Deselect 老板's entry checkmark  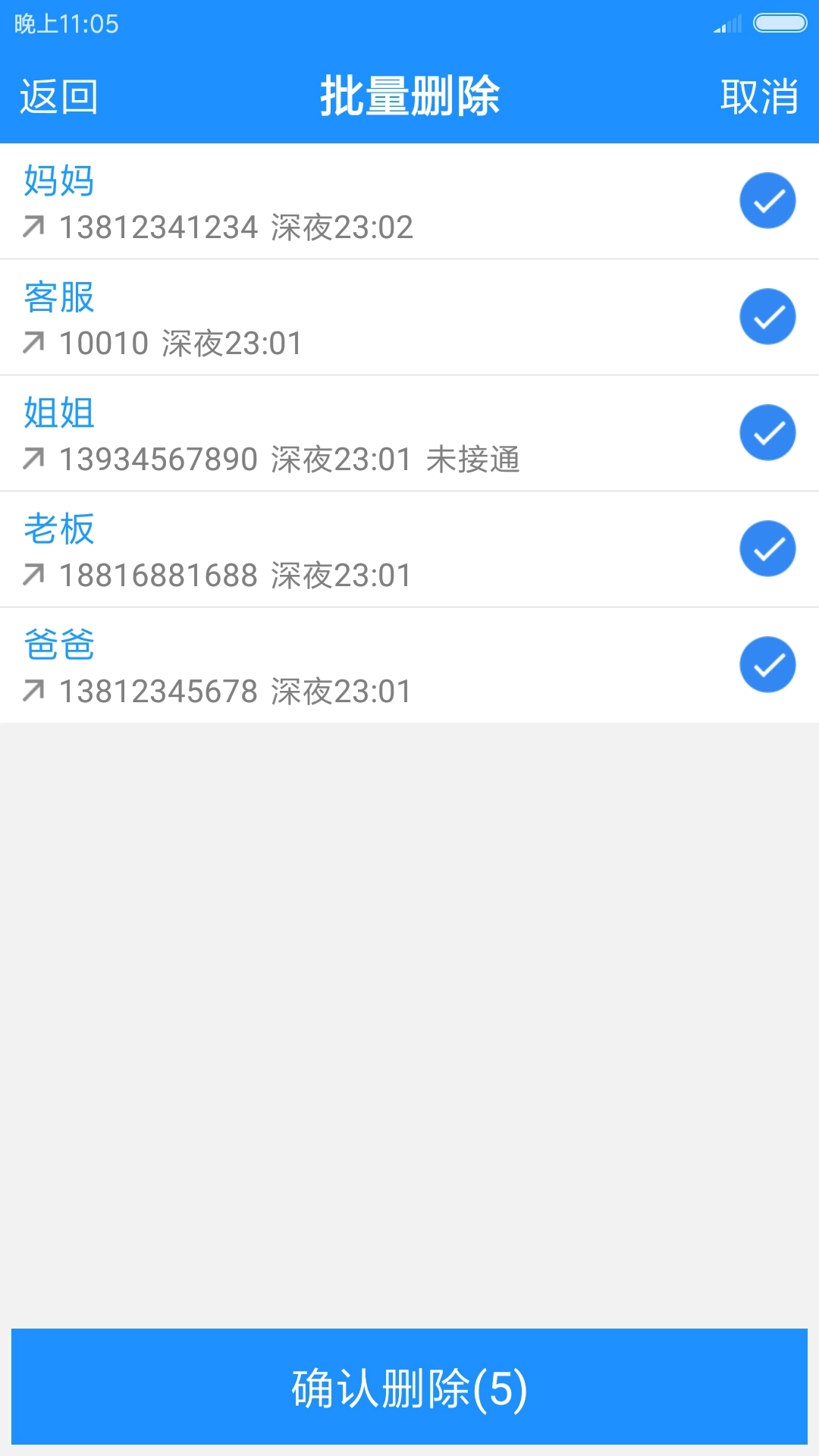tap(767, 548)
